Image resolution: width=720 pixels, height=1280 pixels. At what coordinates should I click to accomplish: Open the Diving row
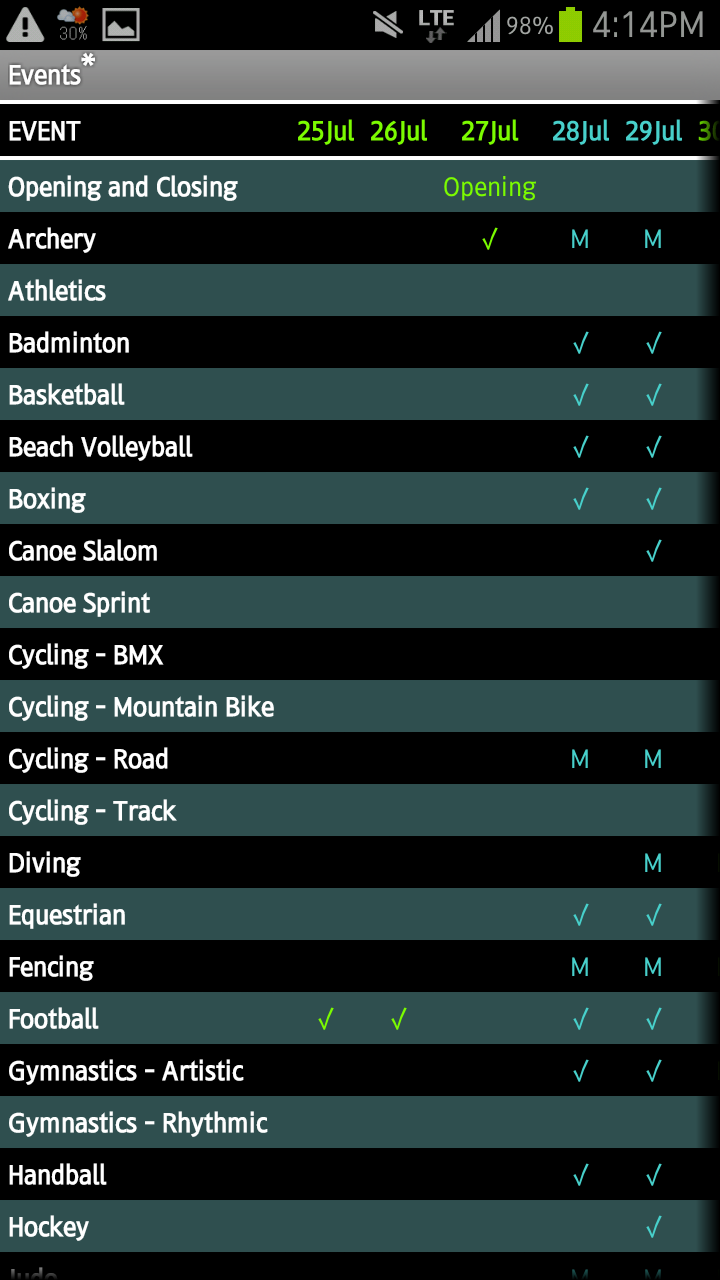pos(360,862)
